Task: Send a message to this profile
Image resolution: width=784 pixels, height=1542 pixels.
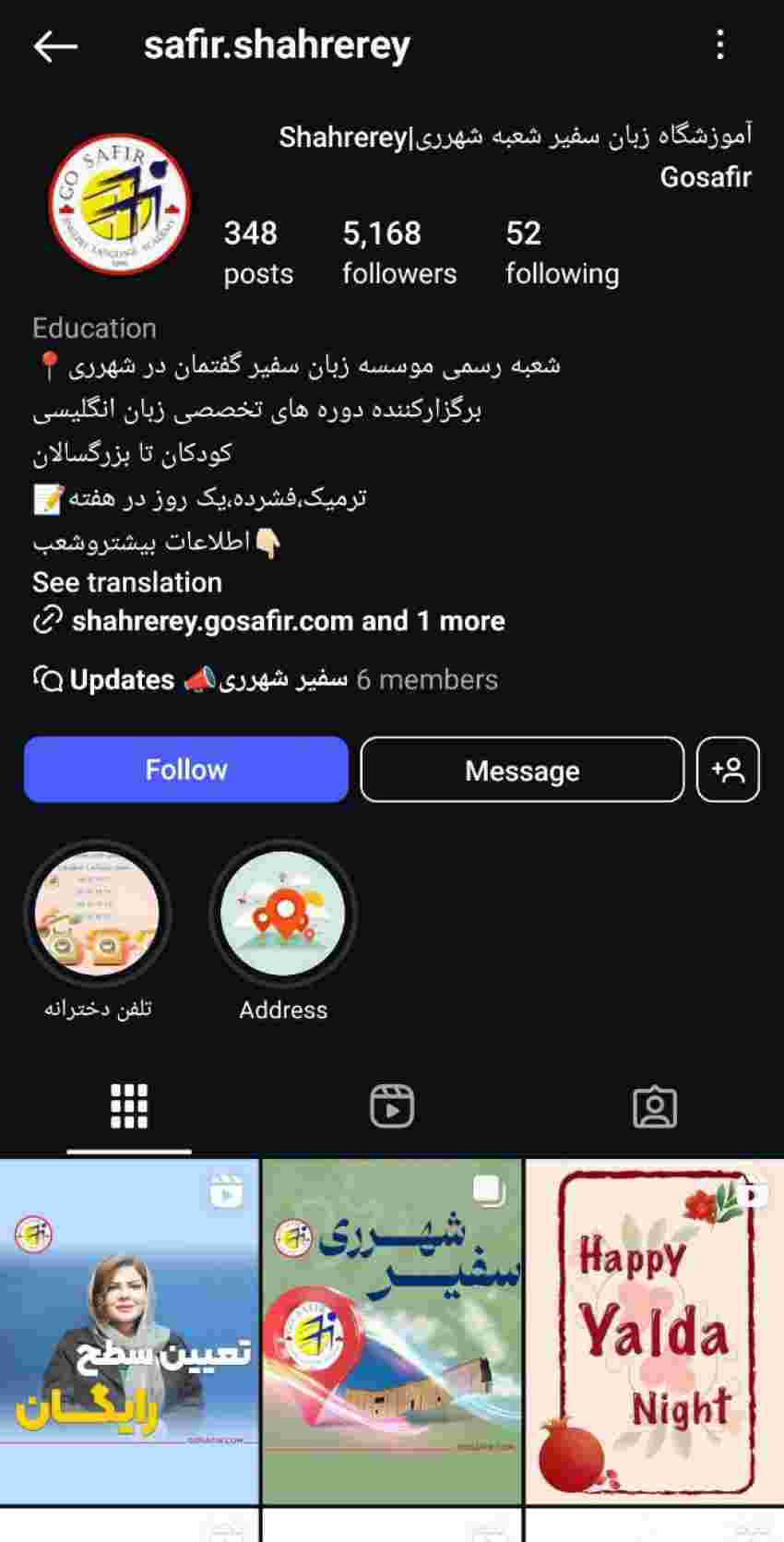Action: [522, 770]
